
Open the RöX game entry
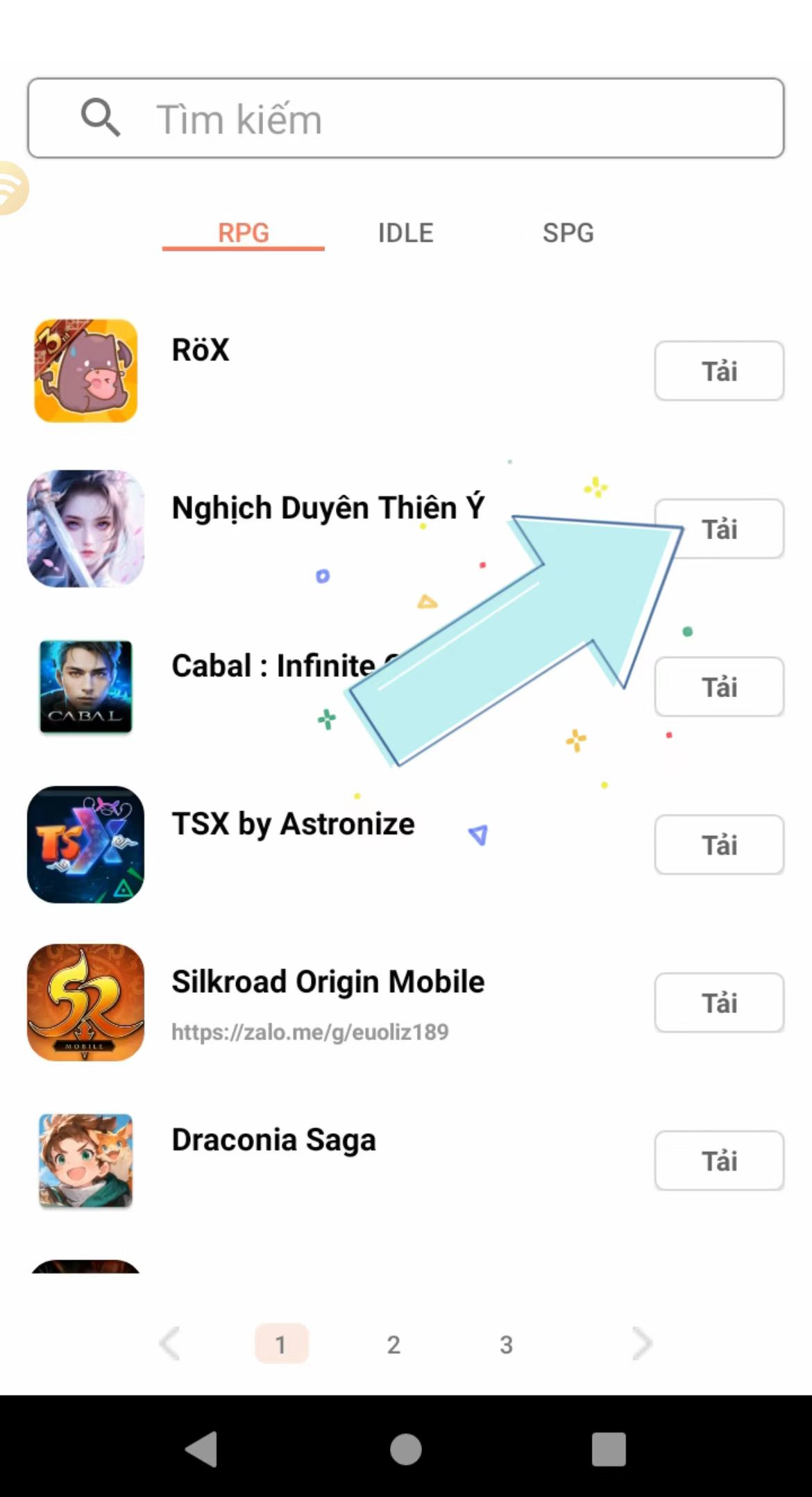[x=200, y=351]
